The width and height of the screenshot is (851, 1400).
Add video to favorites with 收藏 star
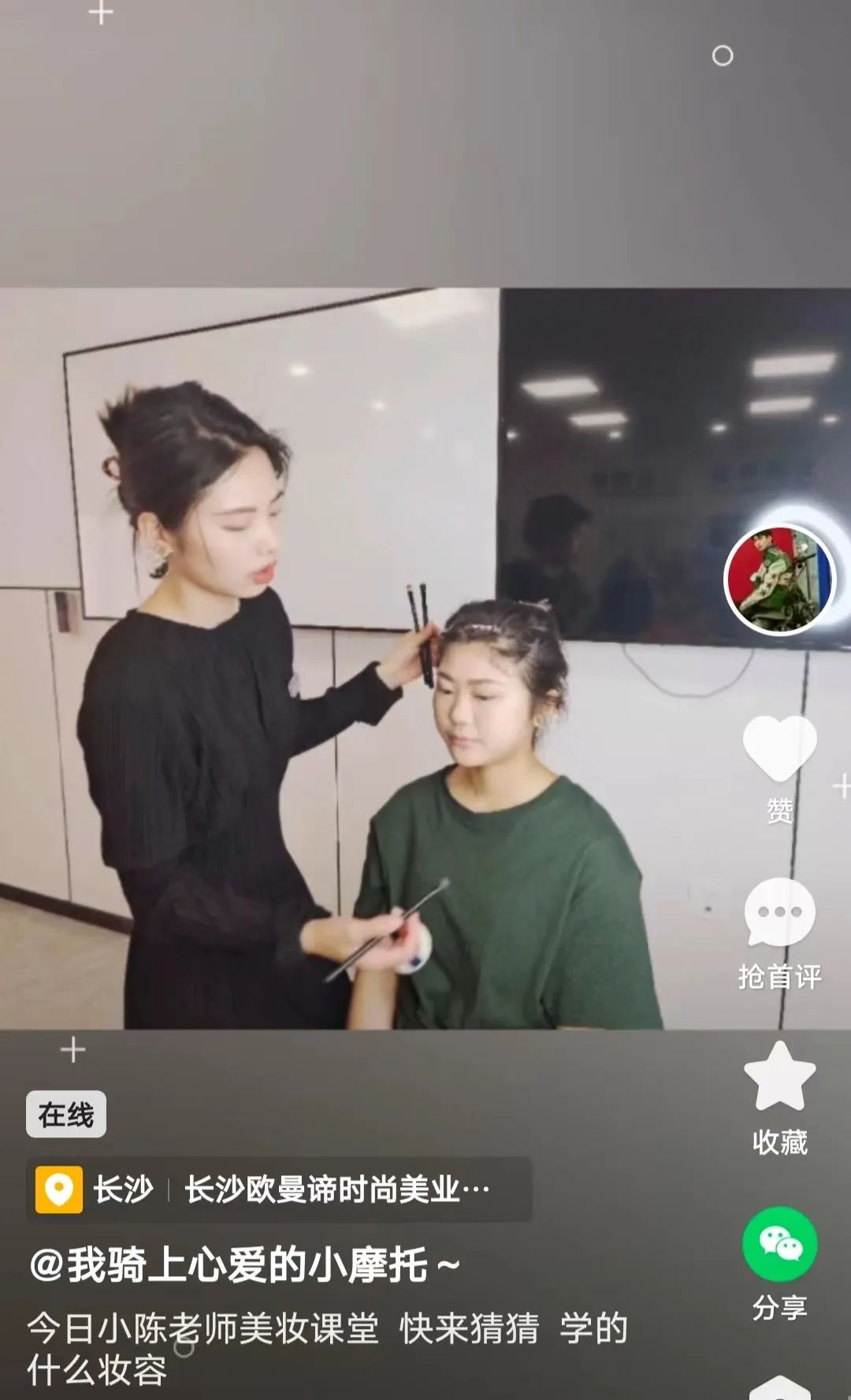[x=779, y=1076]
